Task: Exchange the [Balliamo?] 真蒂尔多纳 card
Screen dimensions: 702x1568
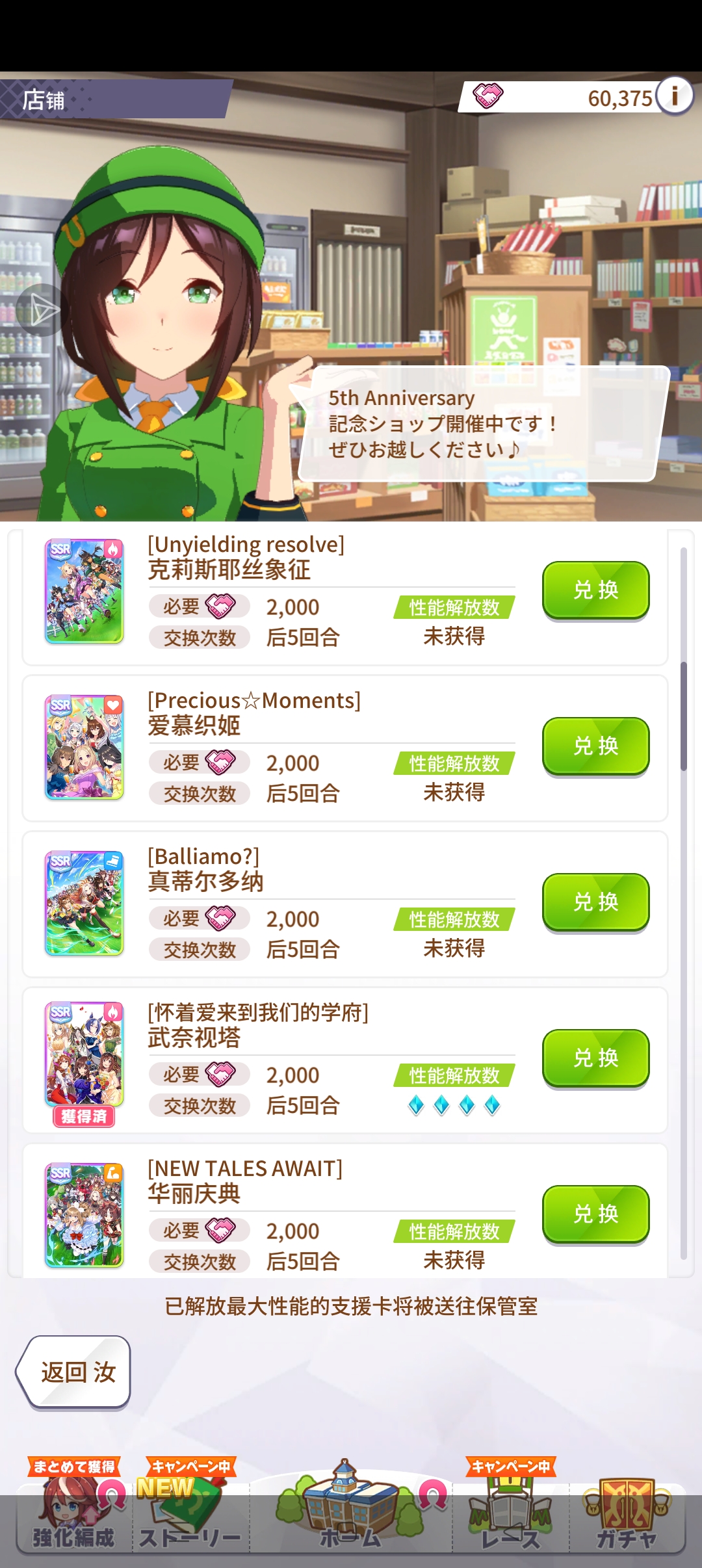Action: coord(595,902)
